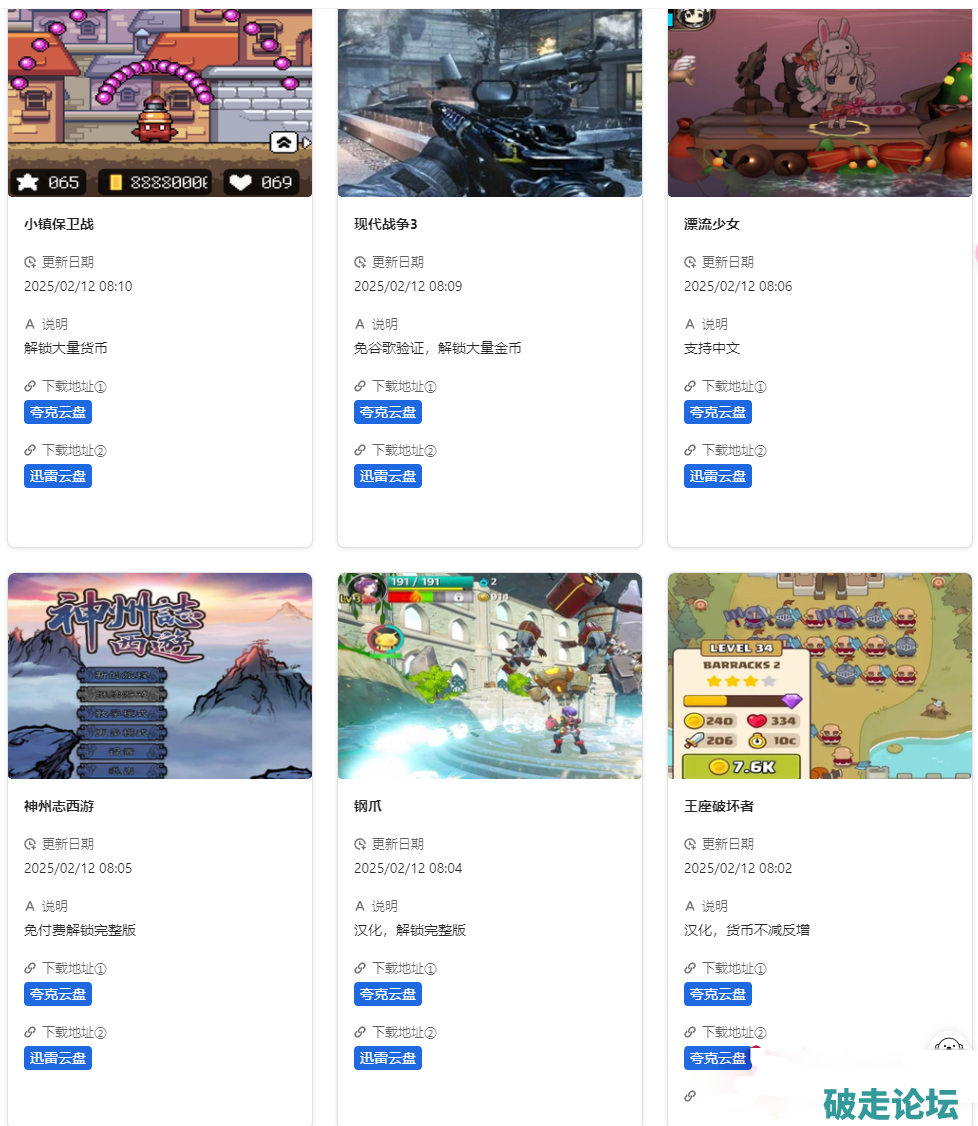View the 漂流少女 game card image
This screenshot has height=1126, width=978.
[820, 103]
